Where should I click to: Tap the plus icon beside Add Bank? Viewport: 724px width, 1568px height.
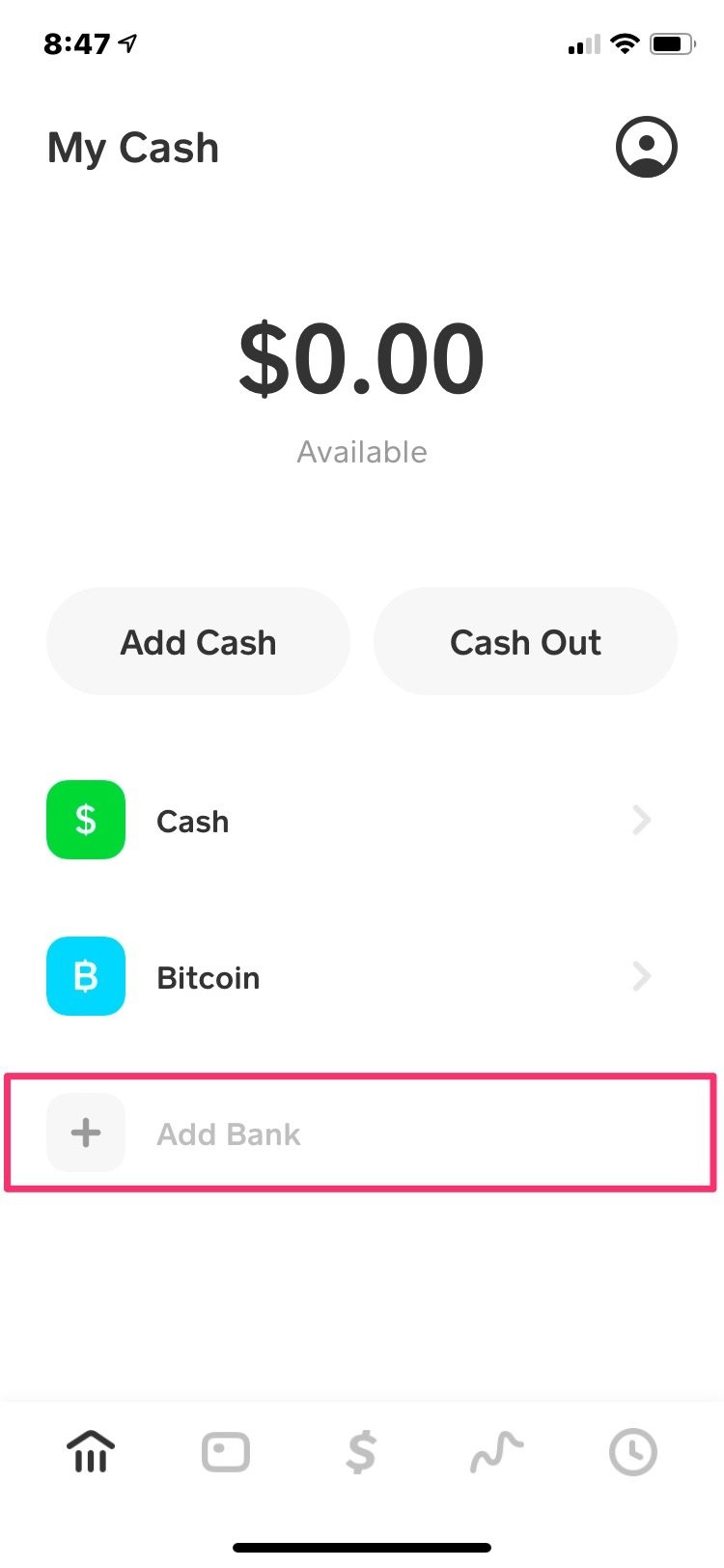[x=85, y=1133]
